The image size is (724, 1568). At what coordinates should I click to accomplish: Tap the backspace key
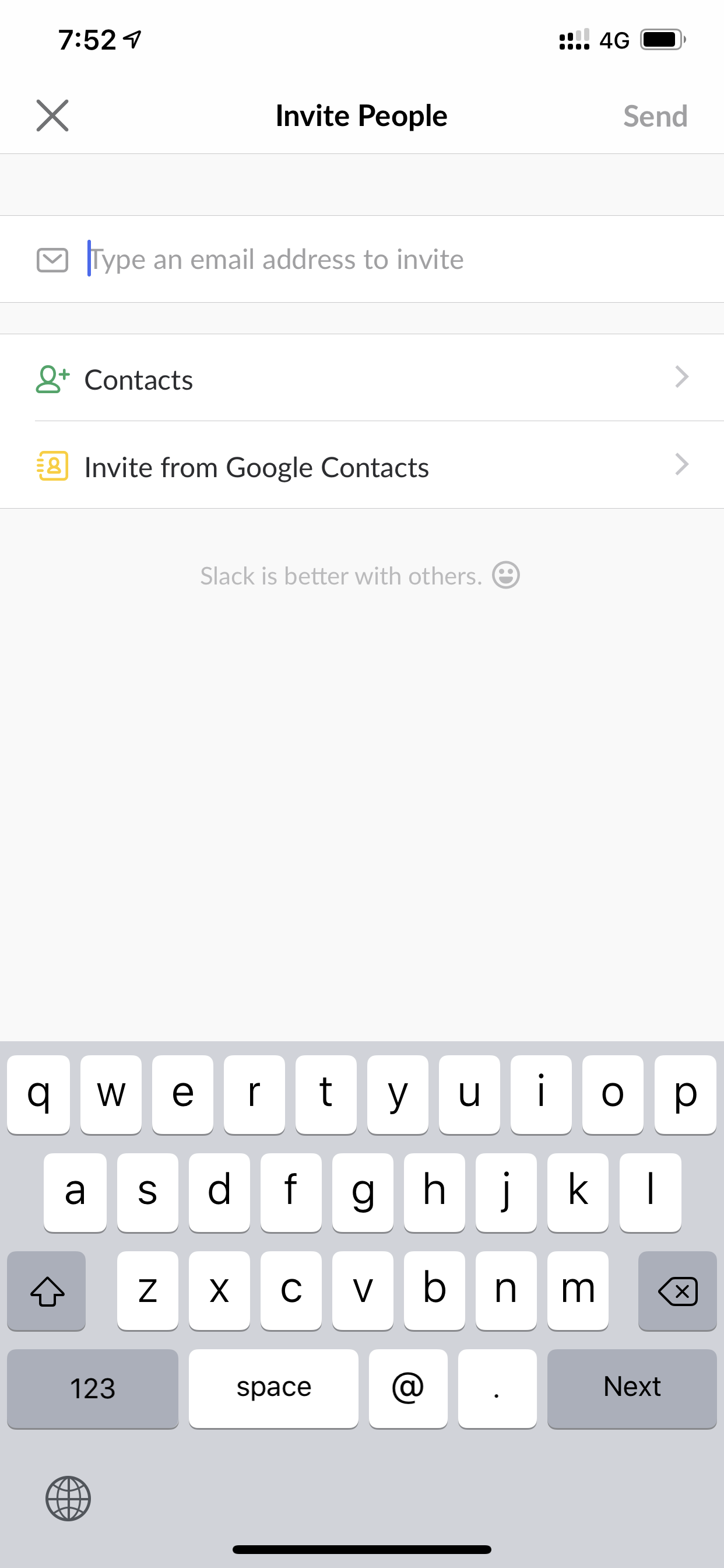click(x=677, y=1290)
